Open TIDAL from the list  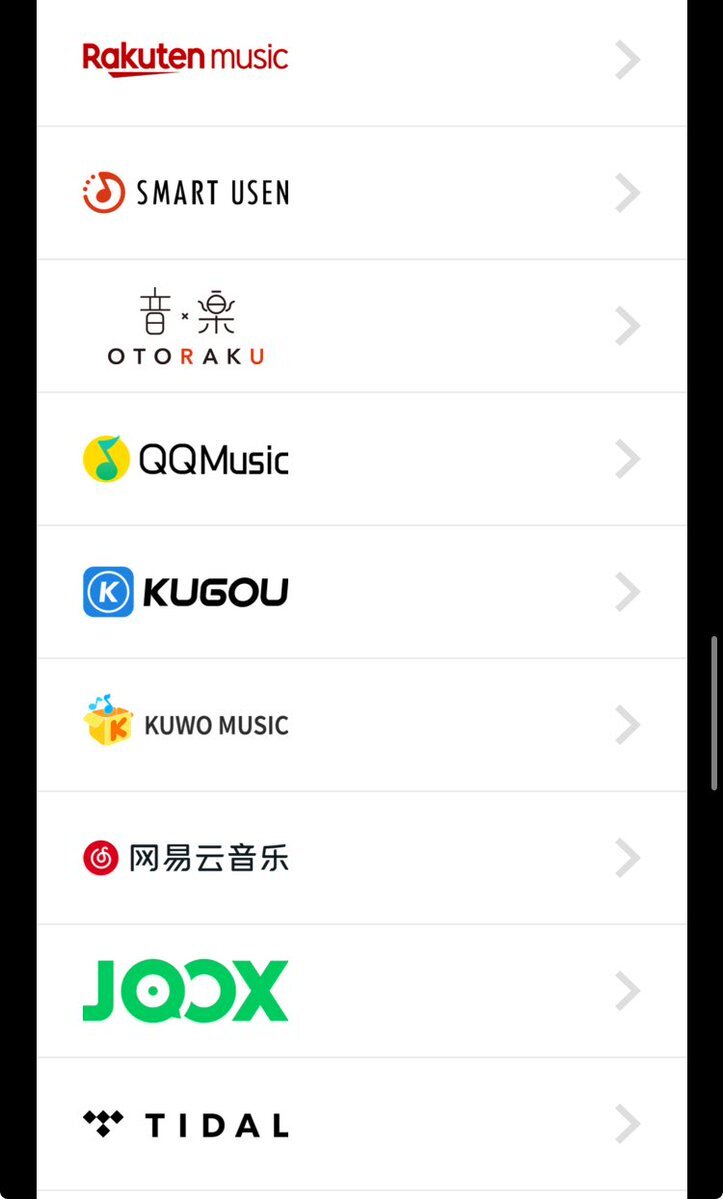coord(362,1124)
